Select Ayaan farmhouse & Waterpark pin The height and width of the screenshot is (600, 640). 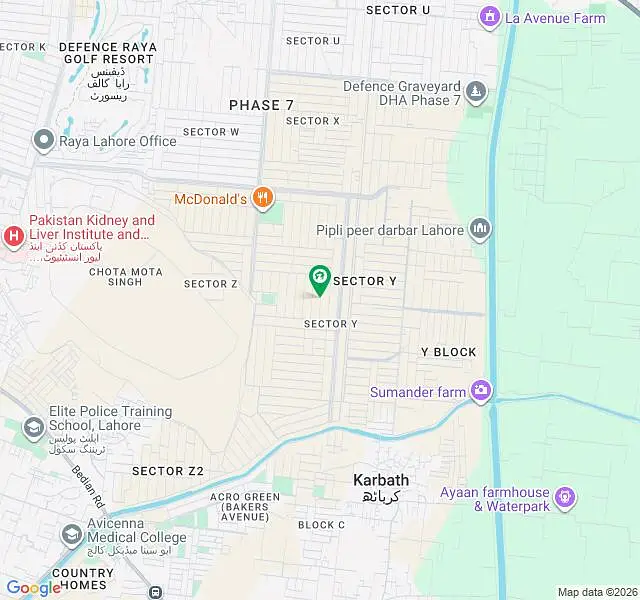point(565,498)
